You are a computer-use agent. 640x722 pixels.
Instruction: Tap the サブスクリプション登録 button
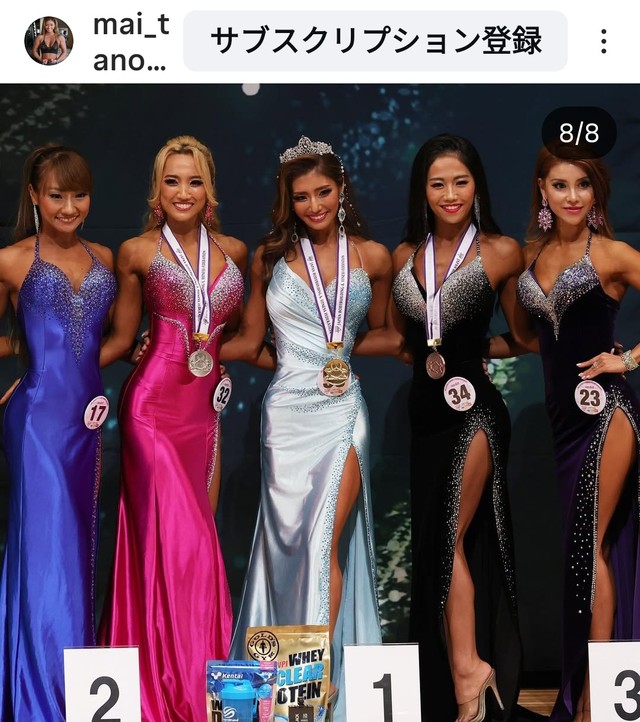pyautogui.click(x=375, y=41)
